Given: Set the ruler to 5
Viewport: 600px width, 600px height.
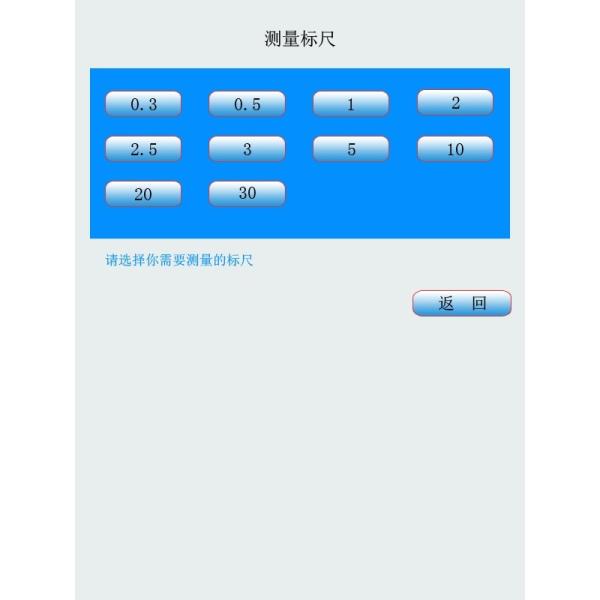Looking at the screenshot, I should pyautogui.click(x=351, y=149).
